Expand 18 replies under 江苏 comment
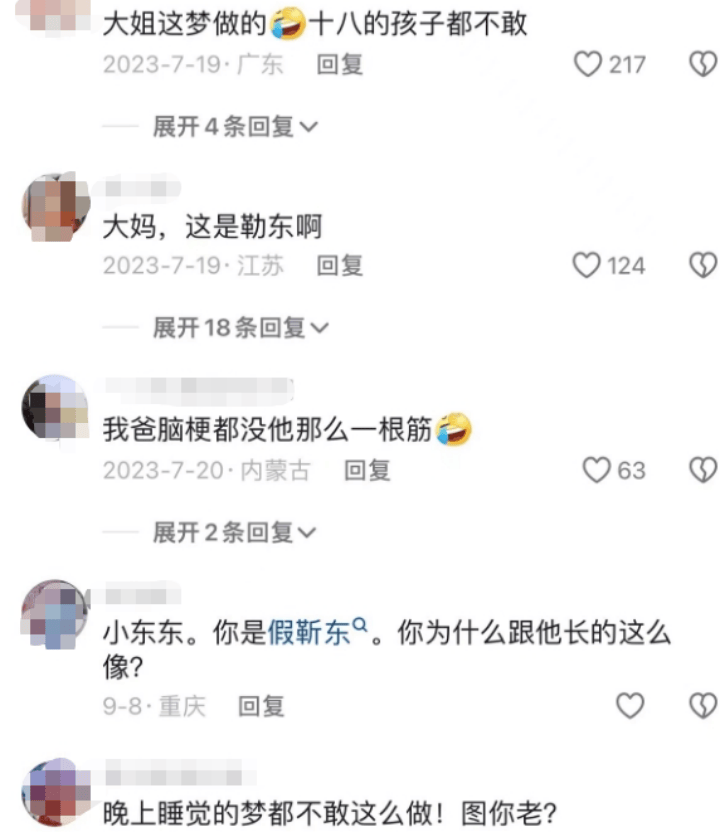Image resolution: width=720 pixels, height=832 pixels. (x=240, y=328)
